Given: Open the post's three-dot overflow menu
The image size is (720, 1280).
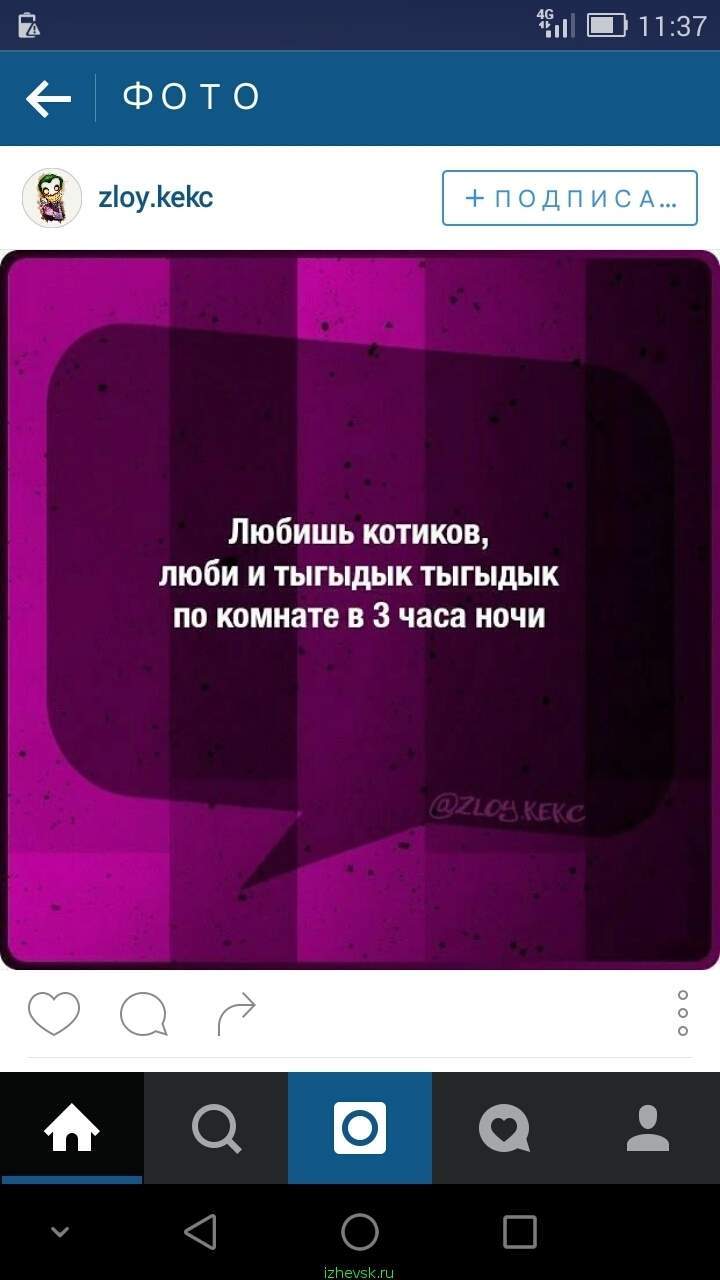Looking at the screenshot, I should [683, 1013].
